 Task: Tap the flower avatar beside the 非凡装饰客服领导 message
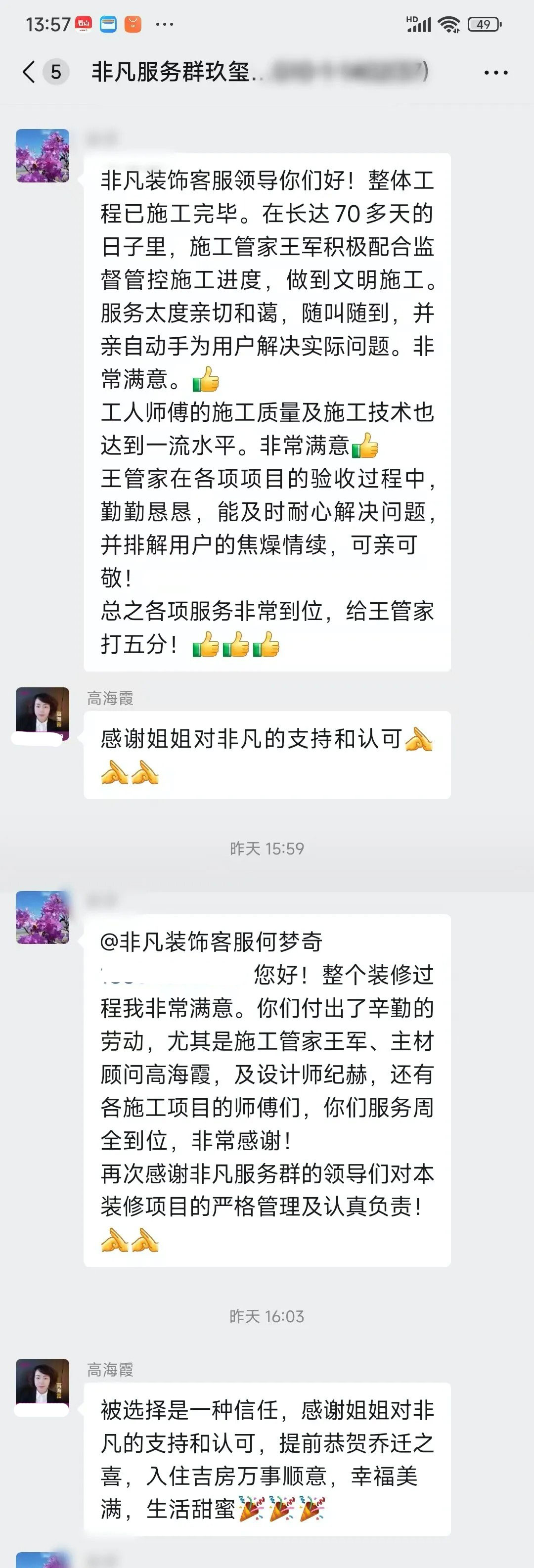point(42,156)
